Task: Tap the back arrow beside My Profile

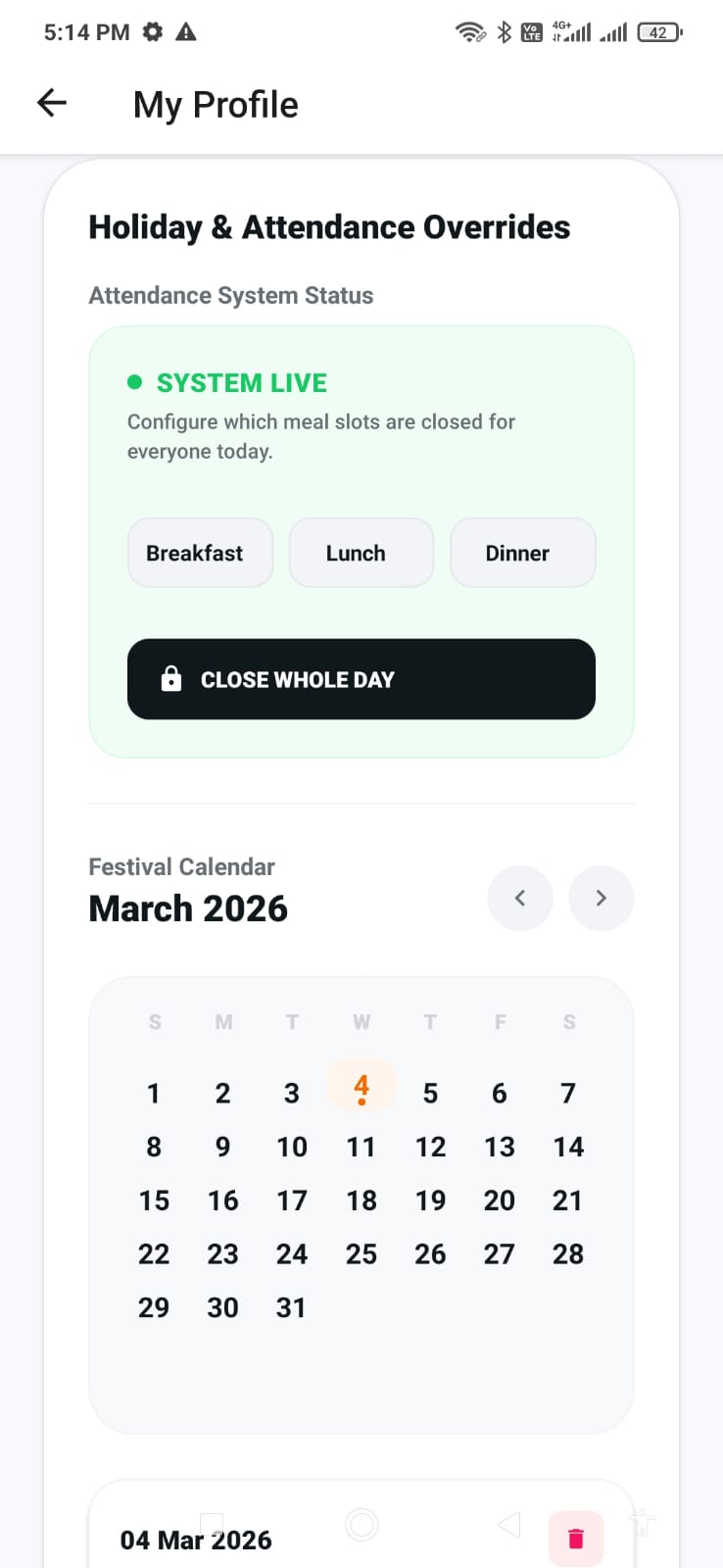Action: click(50, 103)
